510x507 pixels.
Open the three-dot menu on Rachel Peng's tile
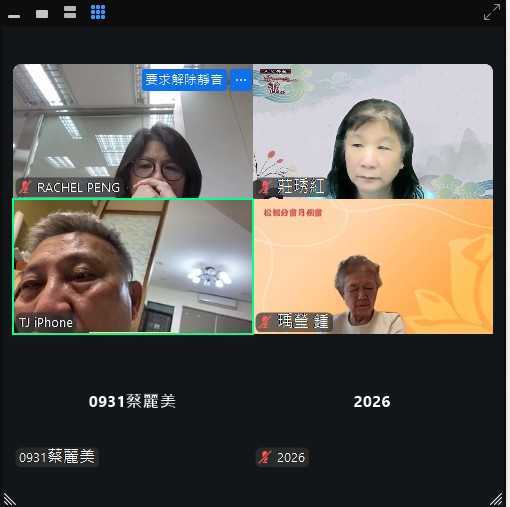click(241, 80)
